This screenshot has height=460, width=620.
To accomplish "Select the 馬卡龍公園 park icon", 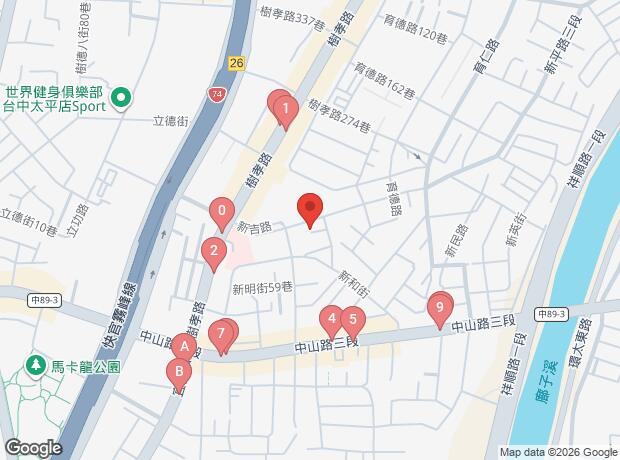I will [x=36, y=366].
